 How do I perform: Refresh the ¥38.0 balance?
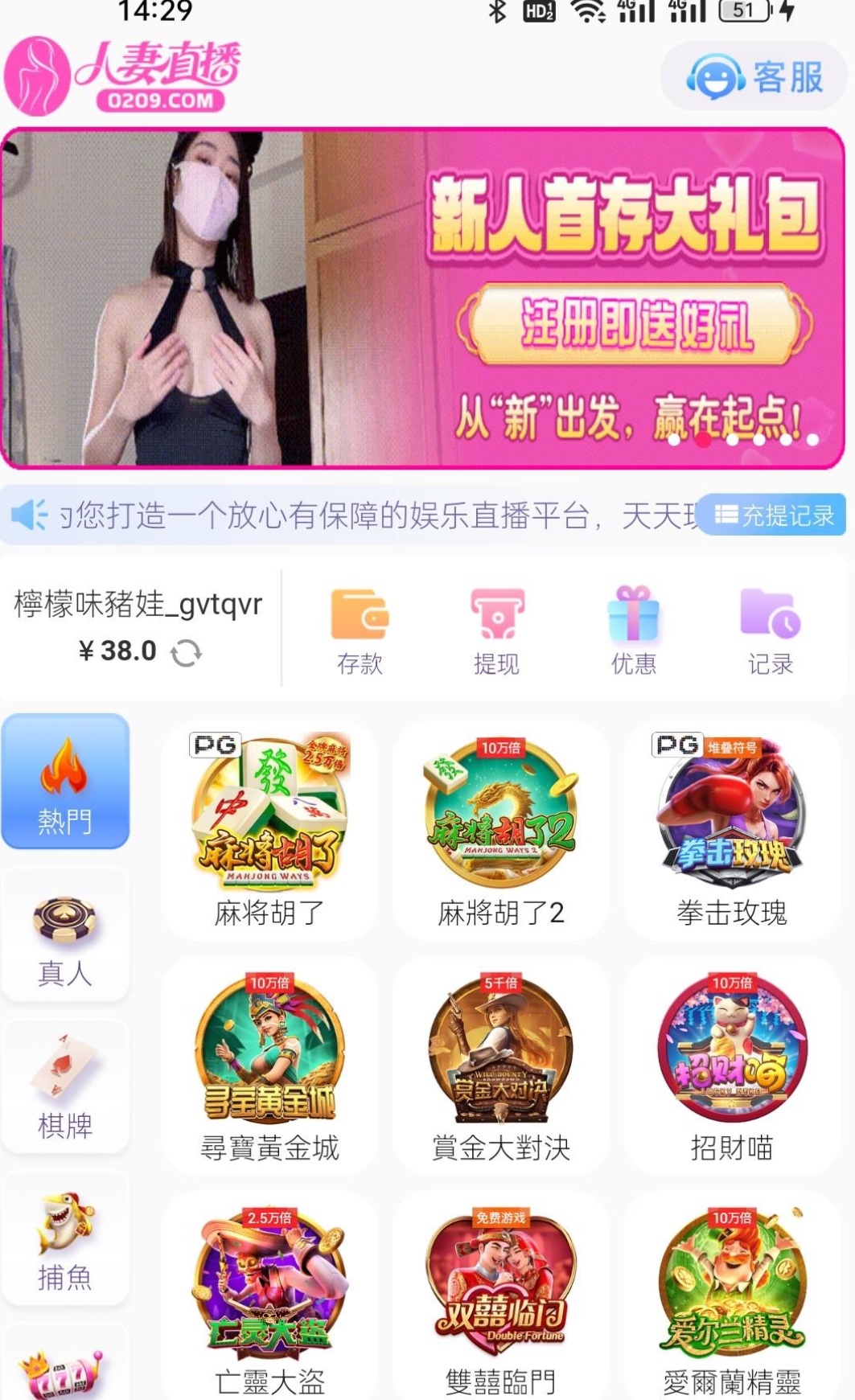click(x=188, y=651)
